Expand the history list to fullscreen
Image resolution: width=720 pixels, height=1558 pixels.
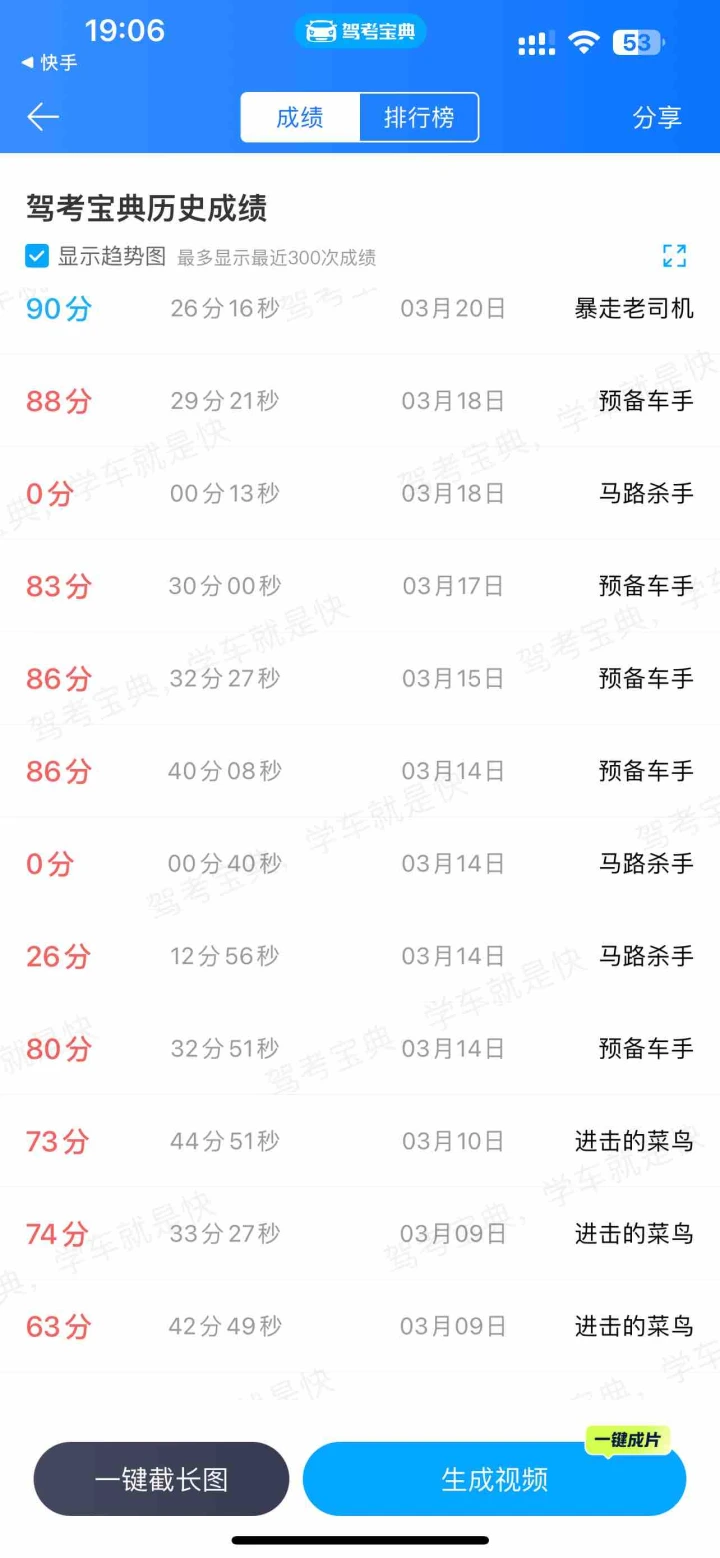[x=675, y=256]
